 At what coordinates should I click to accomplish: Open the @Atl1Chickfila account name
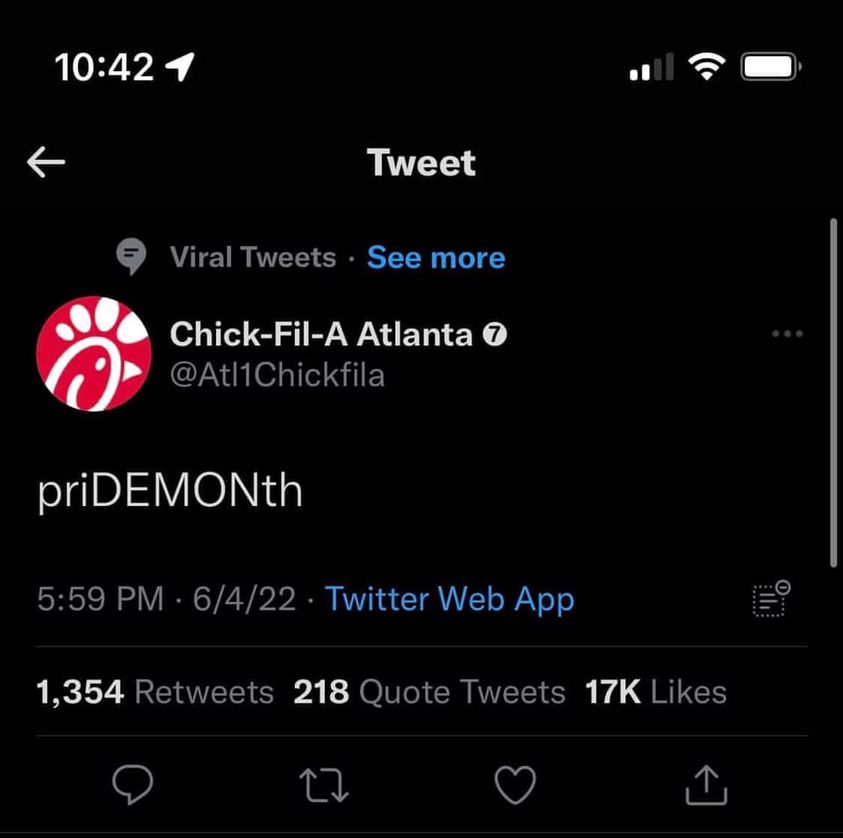(x=277, y=375)
